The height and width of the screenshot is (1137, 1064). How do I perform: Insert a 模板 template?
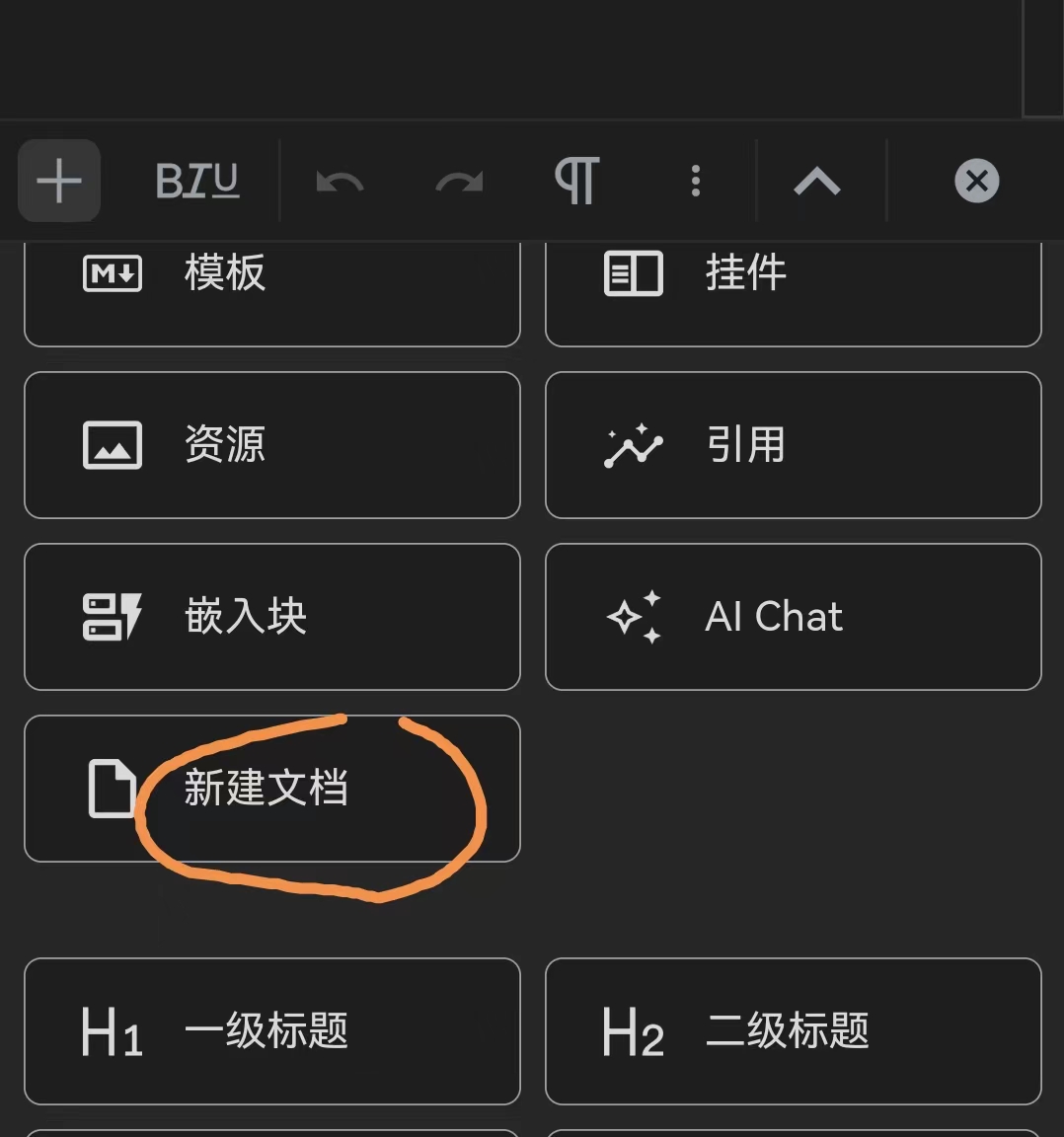[271, 286]
